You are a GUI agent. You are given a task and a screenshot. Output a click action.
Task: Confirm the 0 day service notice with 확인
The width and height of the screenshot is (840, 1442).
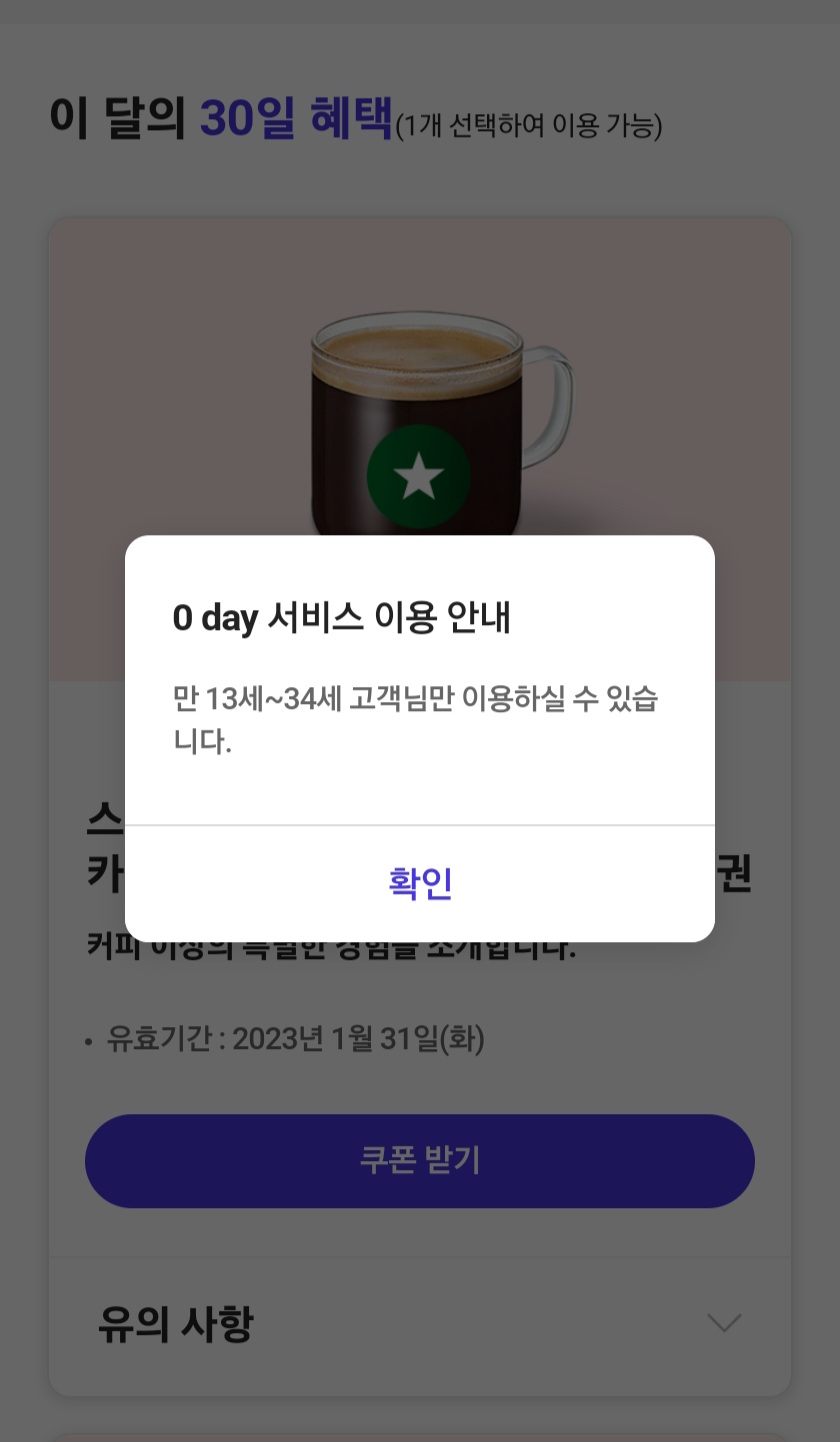coord(420,884)
